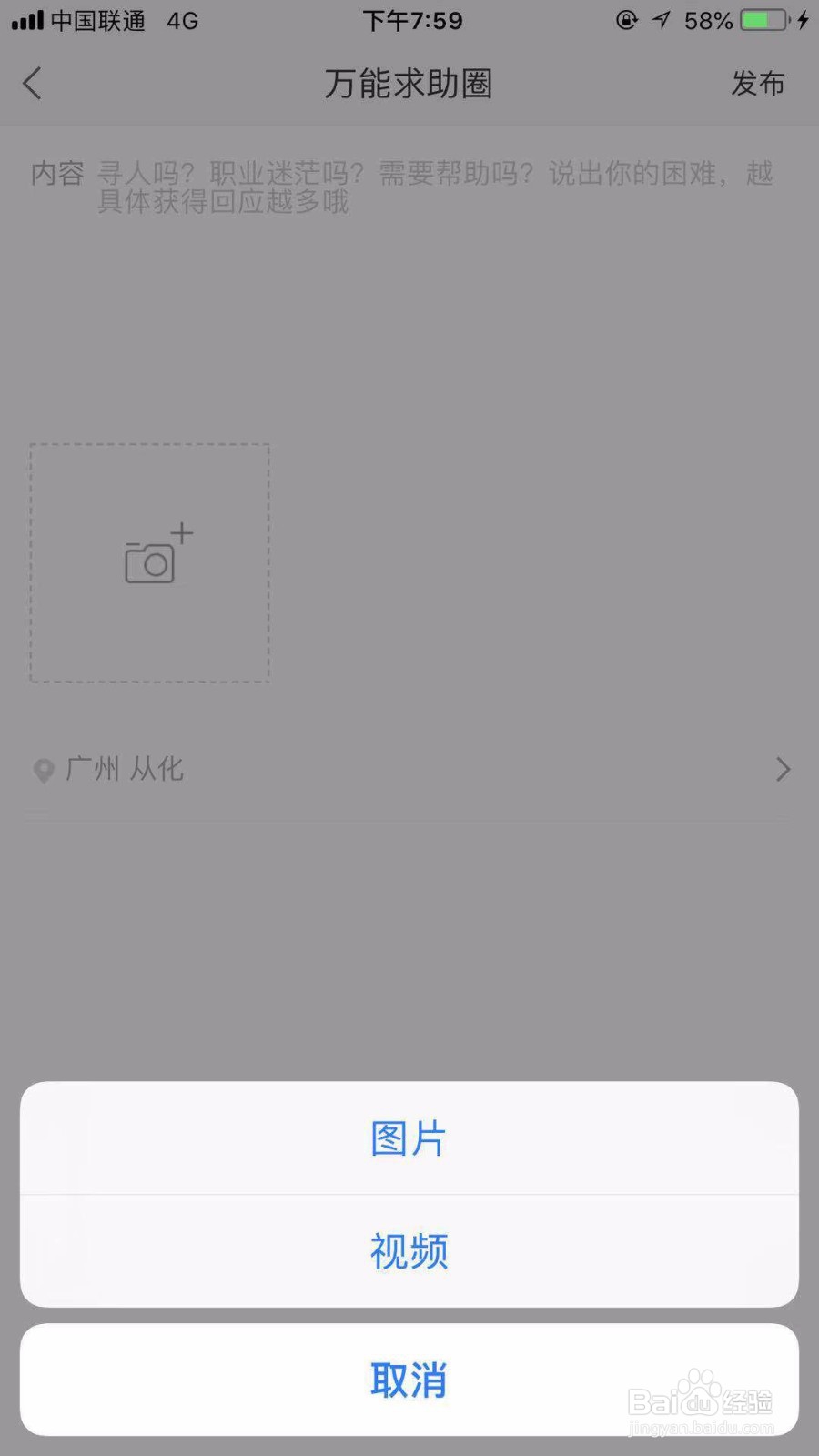The image size is (819, 1456).
Task: Tap the 万能求助圈 title text
Action: coord(409,83)
